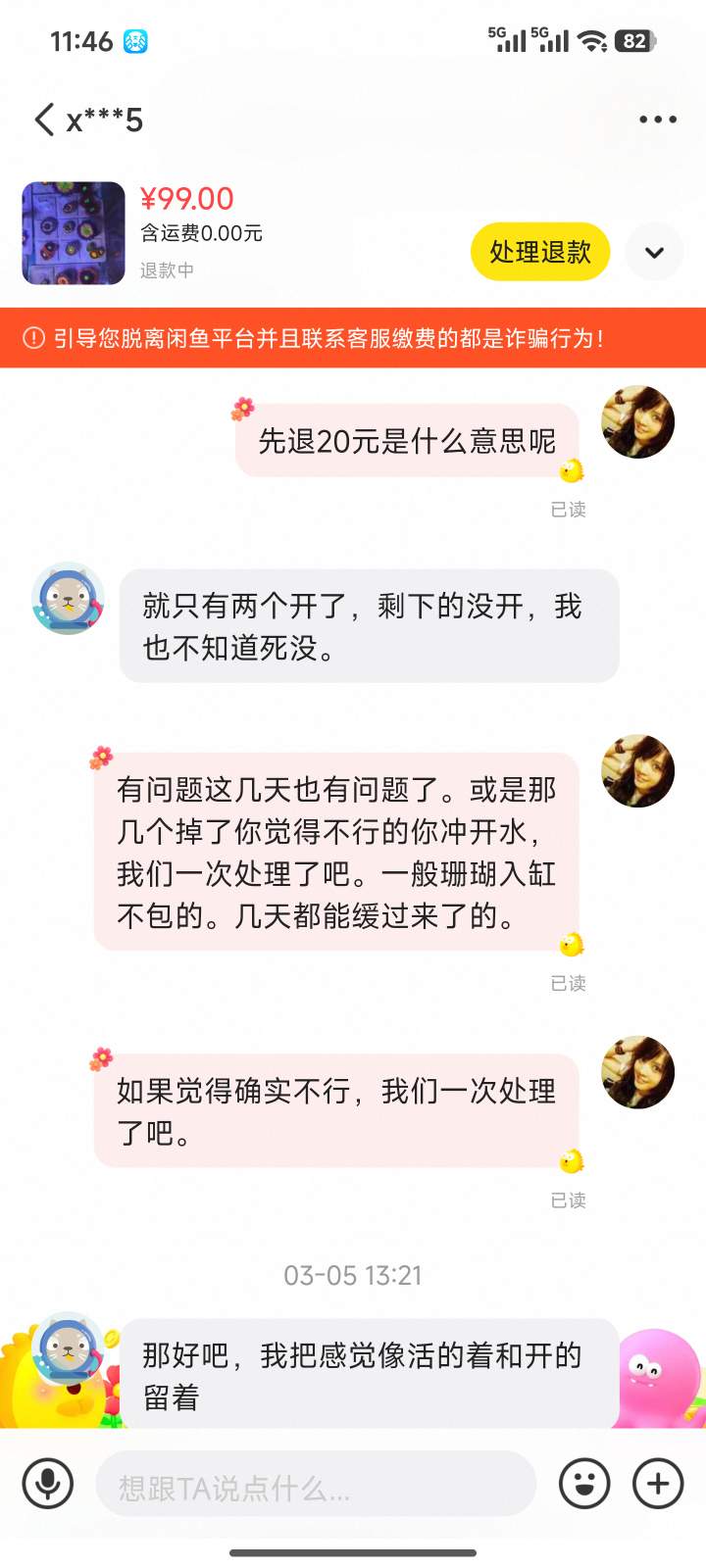Viewport: 706px width, 1568px height.
Task: Open the three-dot overflow menu
Action: (657, 120)
